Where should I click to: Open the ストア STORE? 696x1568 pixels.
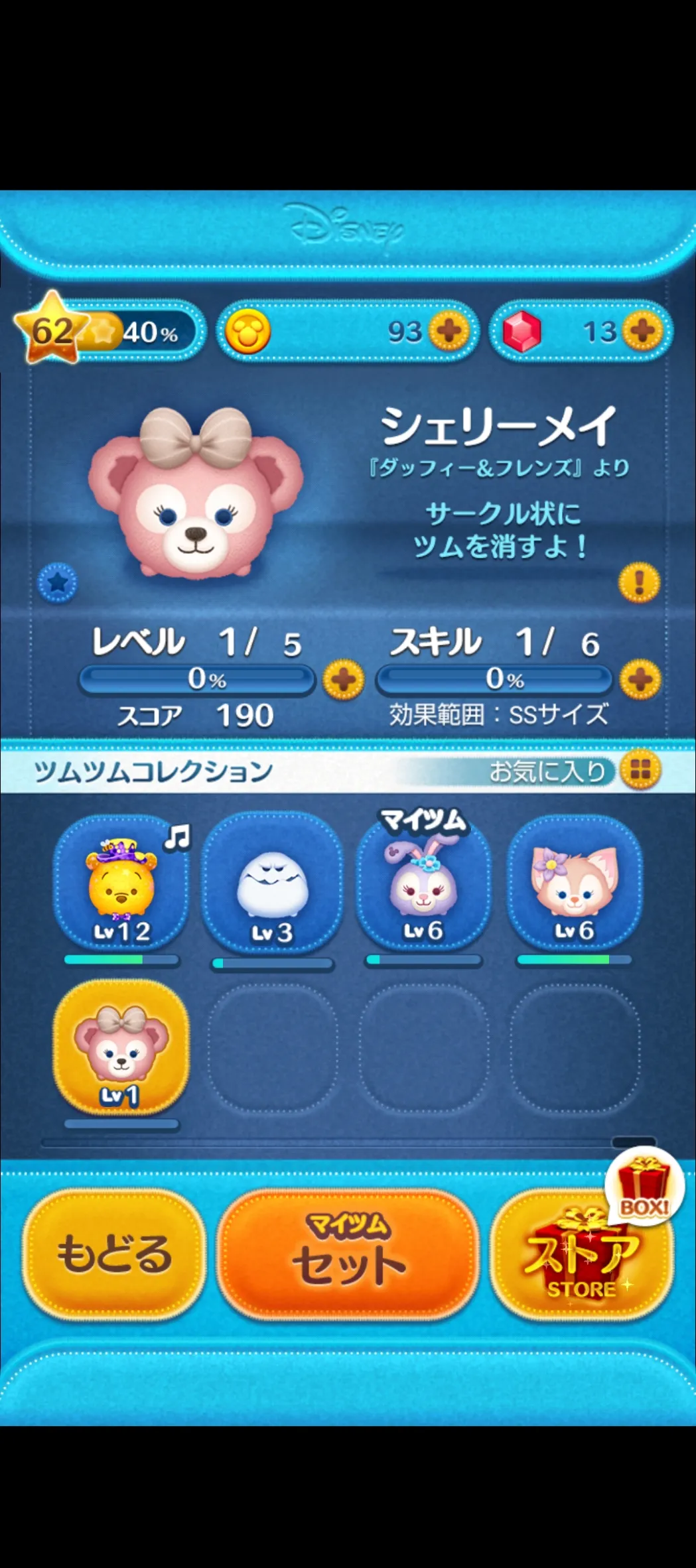pos(582,1254)
